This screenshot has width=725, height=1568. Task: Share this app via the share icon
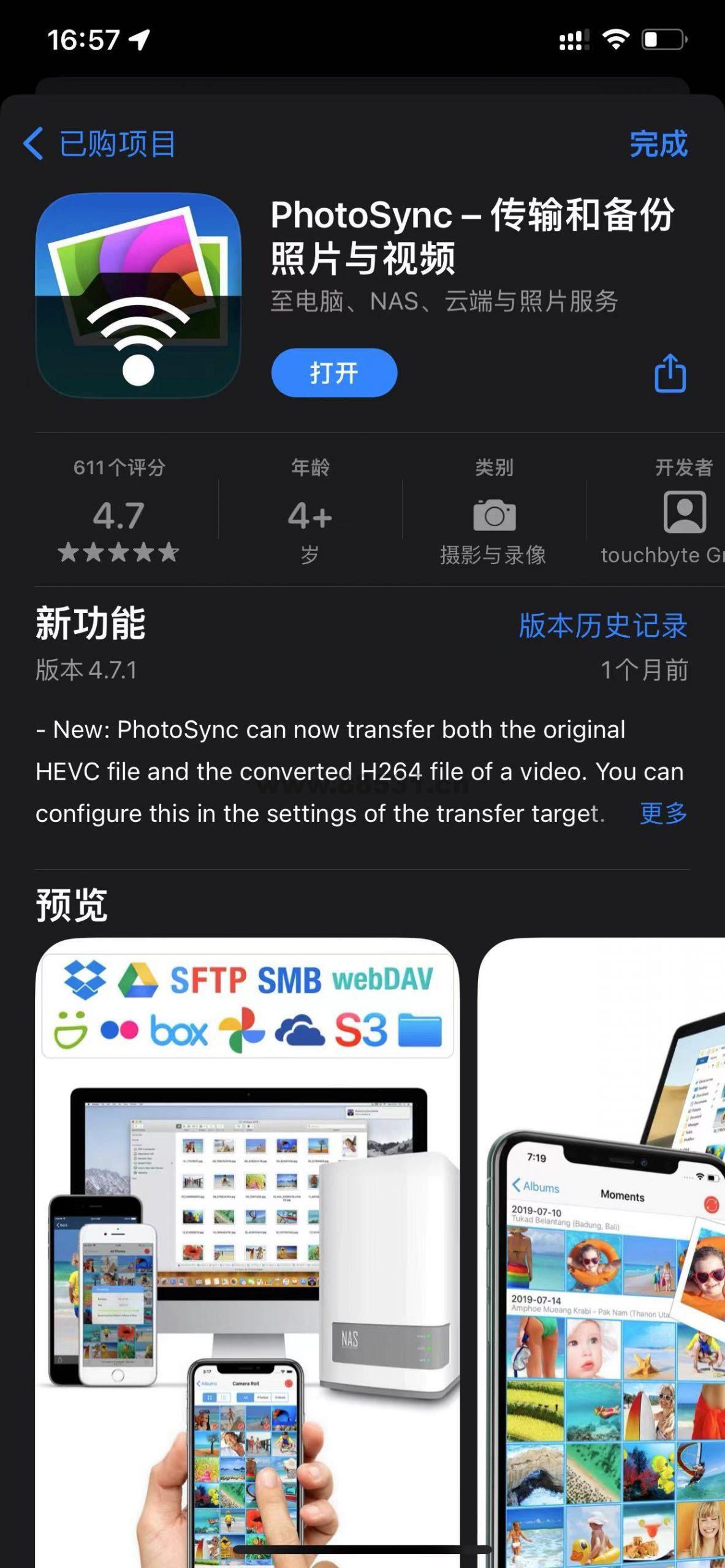click(670, 372)
